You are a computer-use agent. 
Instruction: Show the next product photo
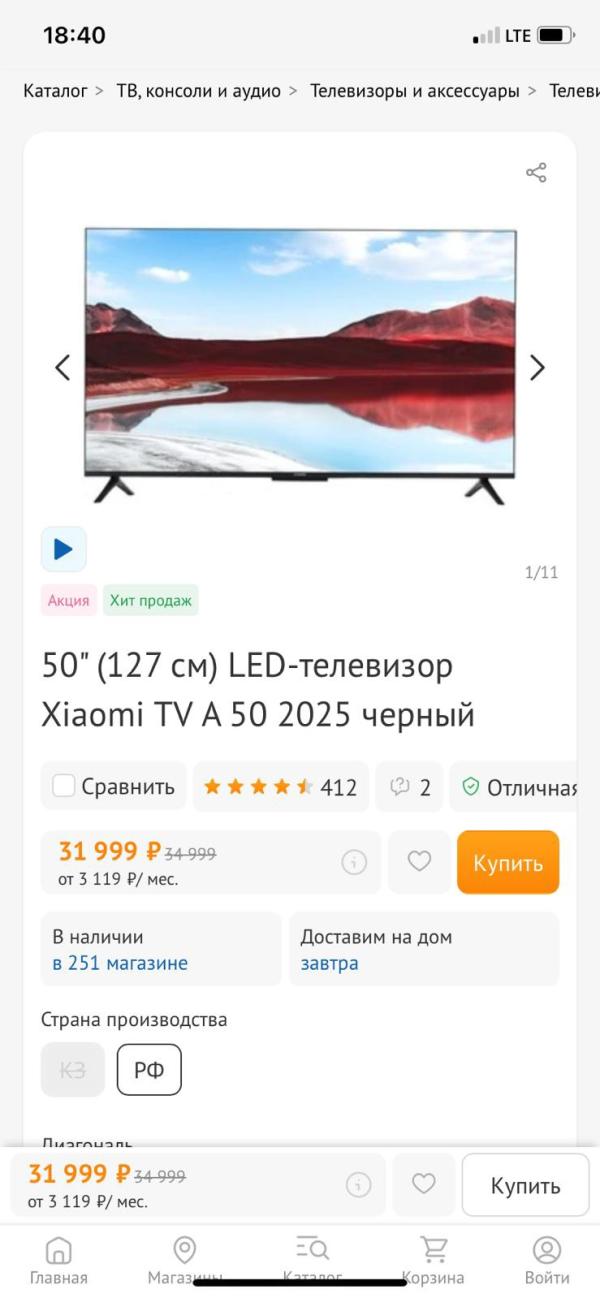coord(537,368)
